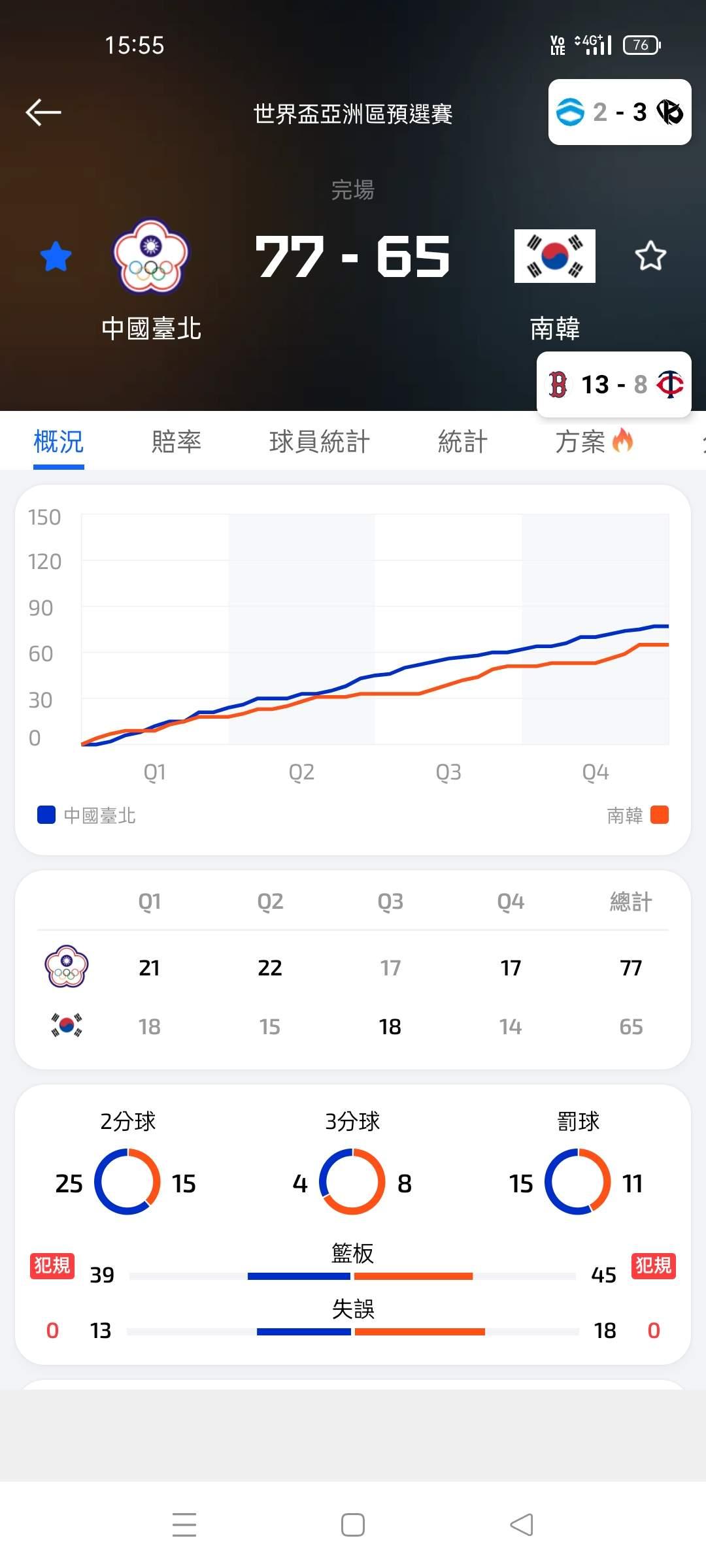Viewport: 706px width, 1568px height.
Task: Open 南韓 team page from its flag
Action: [554, 256]
